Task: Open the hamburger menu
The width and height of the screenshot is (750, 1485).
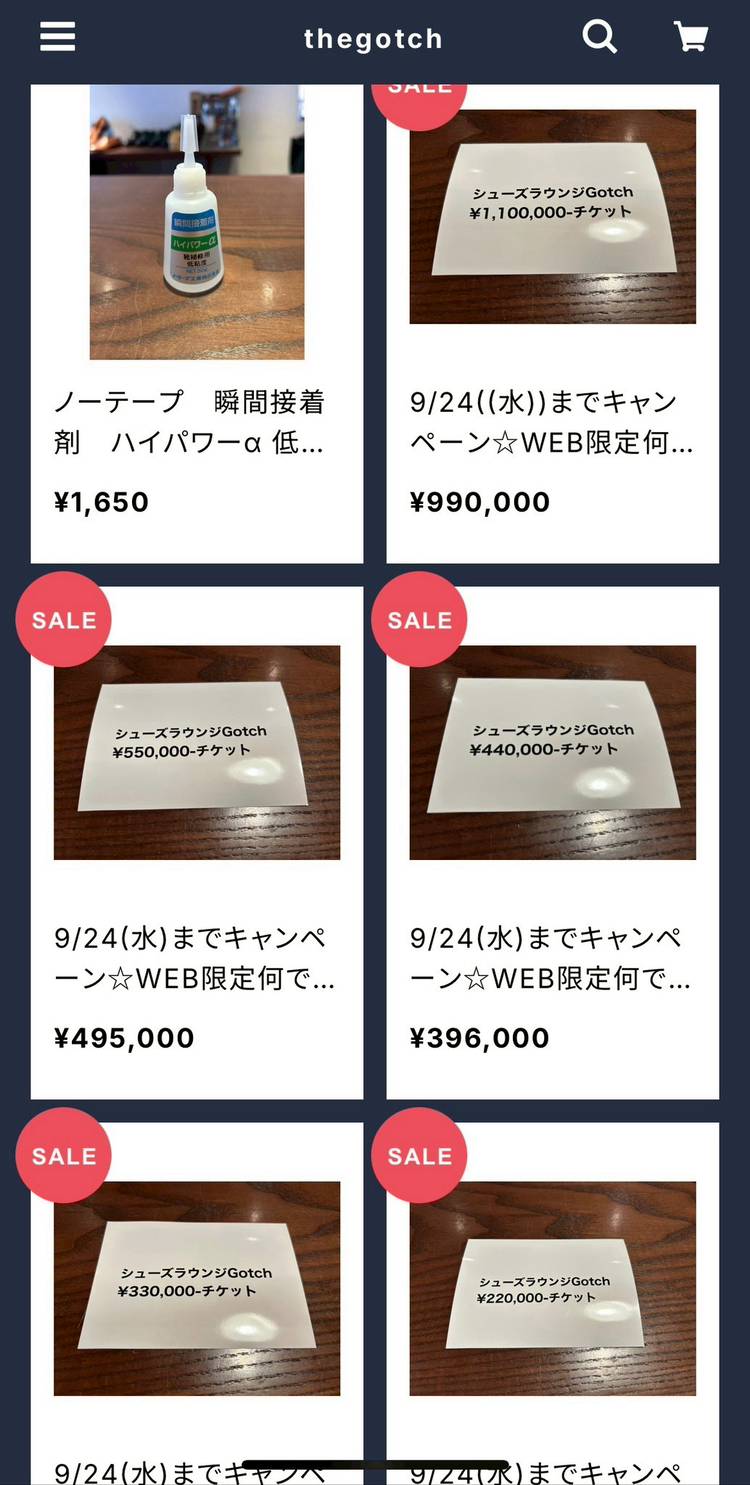Action: pos(58,37)
